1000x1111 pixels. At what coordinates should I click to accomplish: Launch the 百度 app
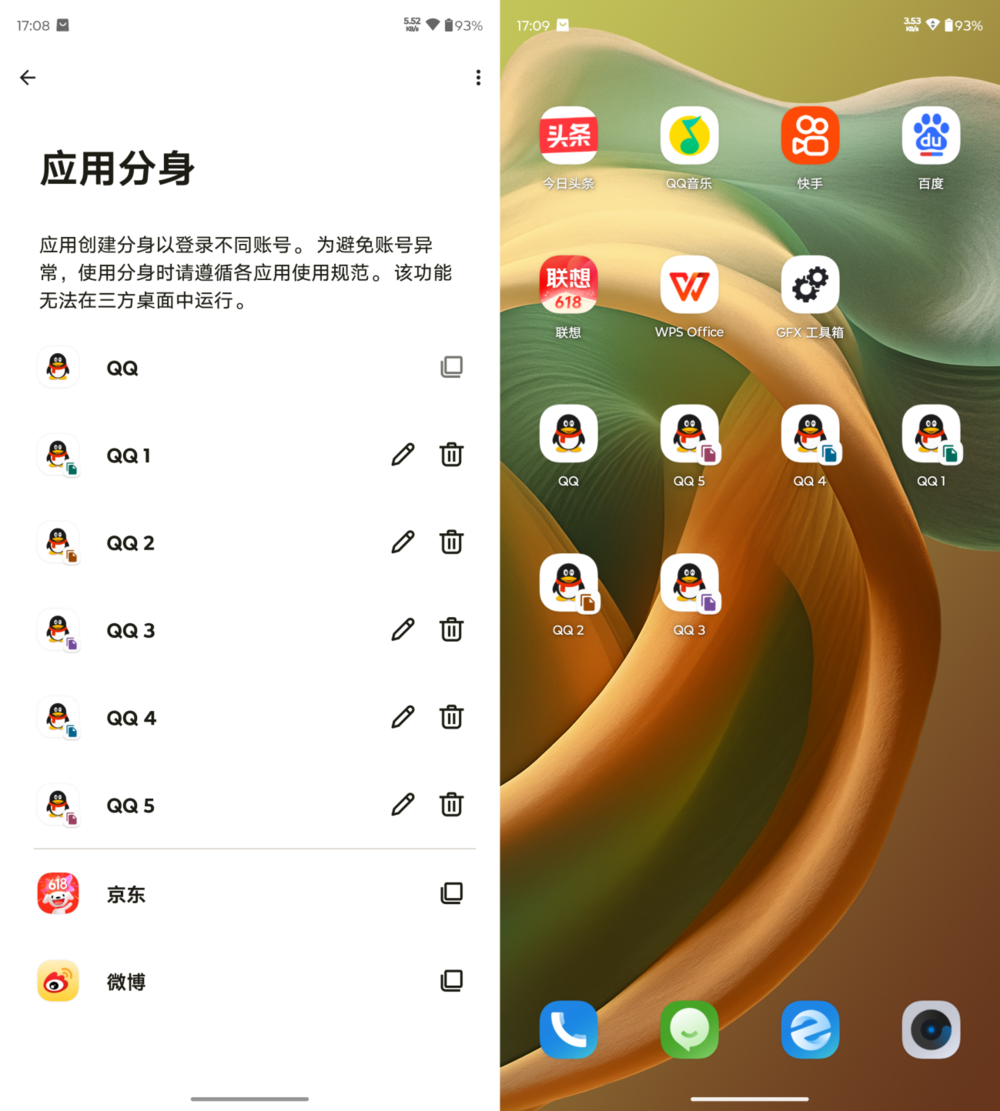click(931, 136)
